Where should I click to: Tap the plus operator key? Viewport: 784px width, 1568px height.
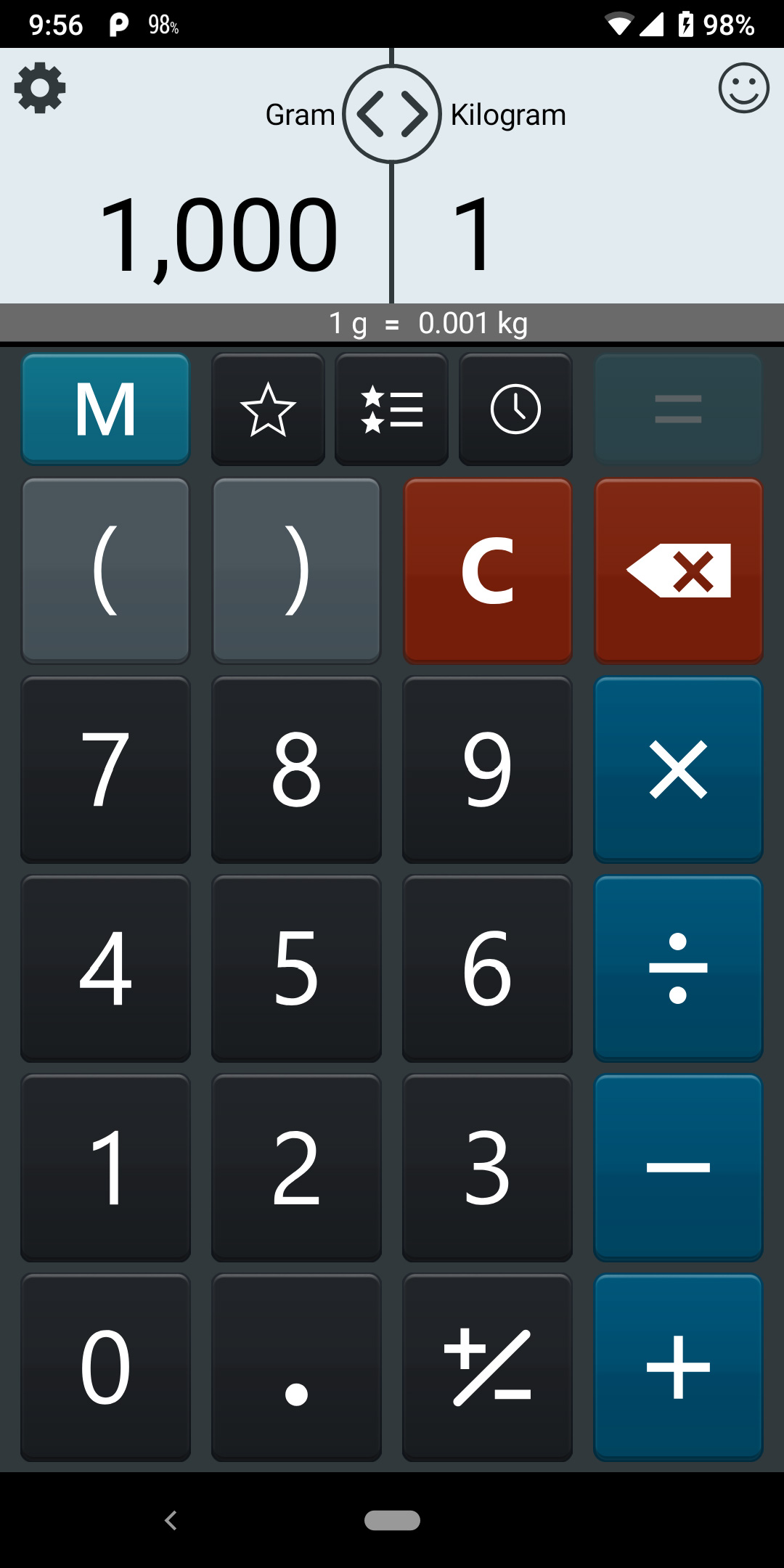click(x=679, y=1367)
